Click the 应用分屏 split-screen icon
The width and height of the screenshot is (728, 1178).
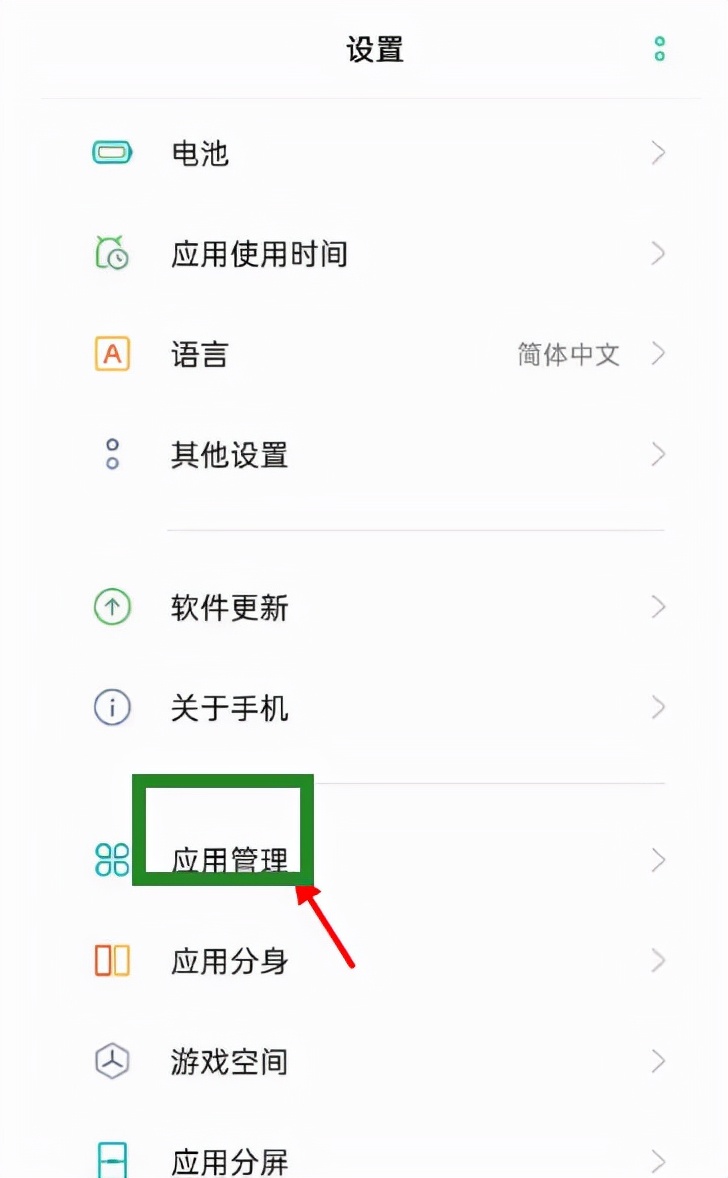pyautogui.click(x=112, y=1160)
